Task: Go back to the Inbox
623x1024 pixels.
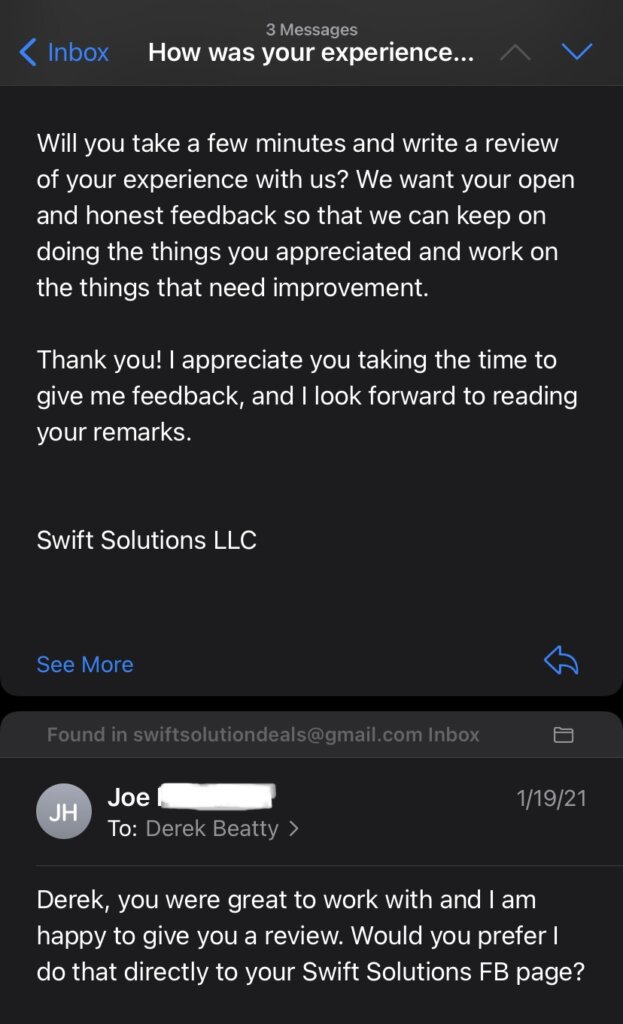Action: coord(64,52)
